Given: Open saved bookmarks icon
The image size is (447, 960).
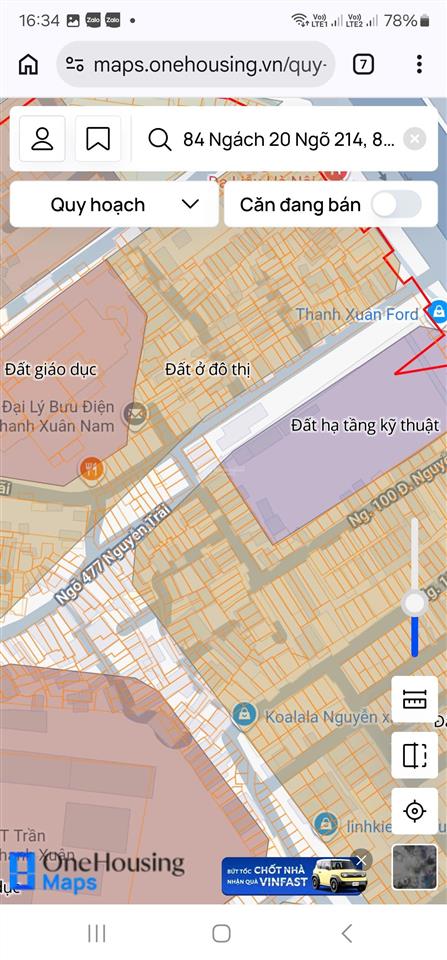Looking at the screenshot, I should click(98, 139).
